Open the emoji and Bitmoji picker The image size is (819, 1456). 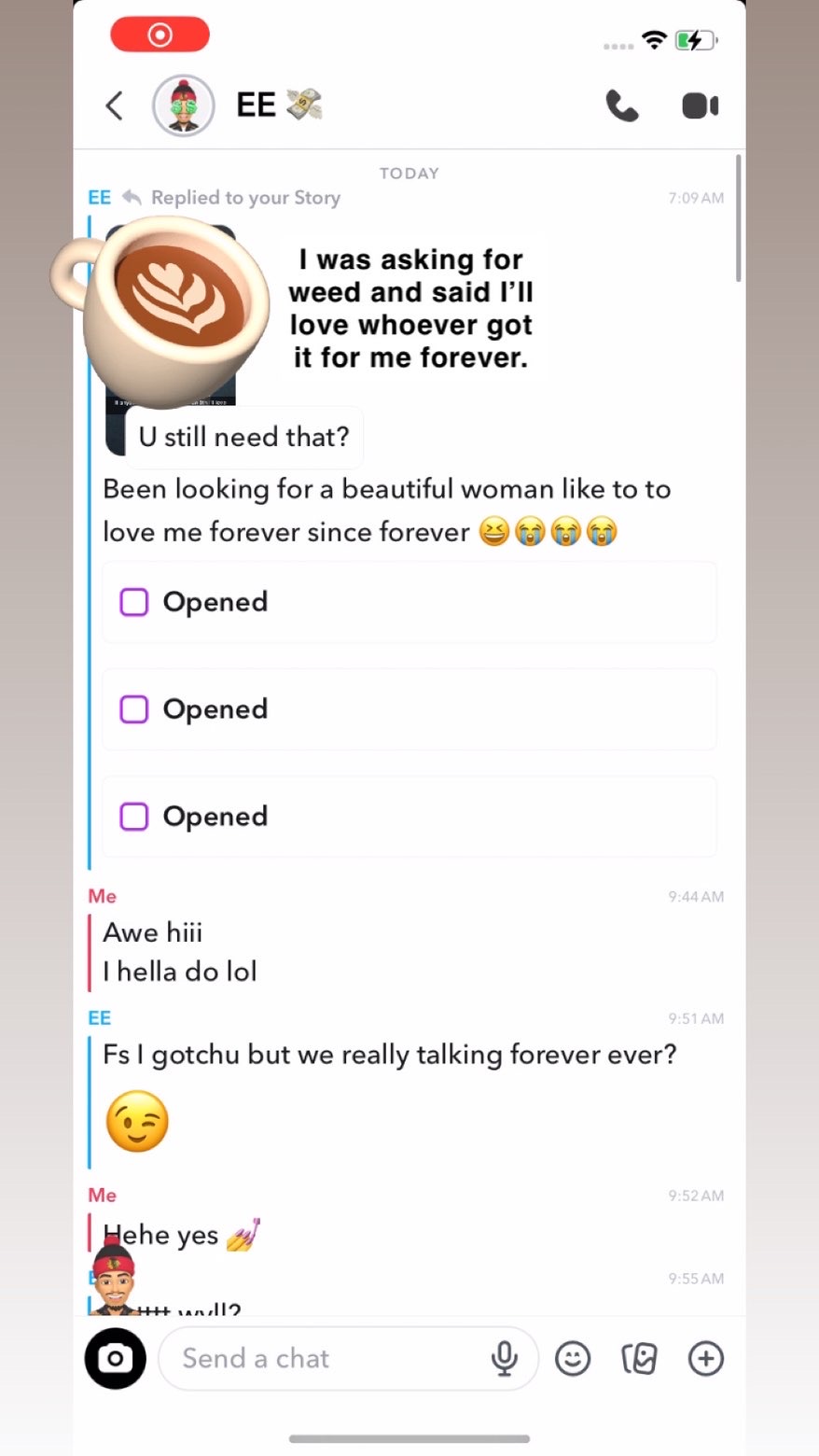(573, 1358)
